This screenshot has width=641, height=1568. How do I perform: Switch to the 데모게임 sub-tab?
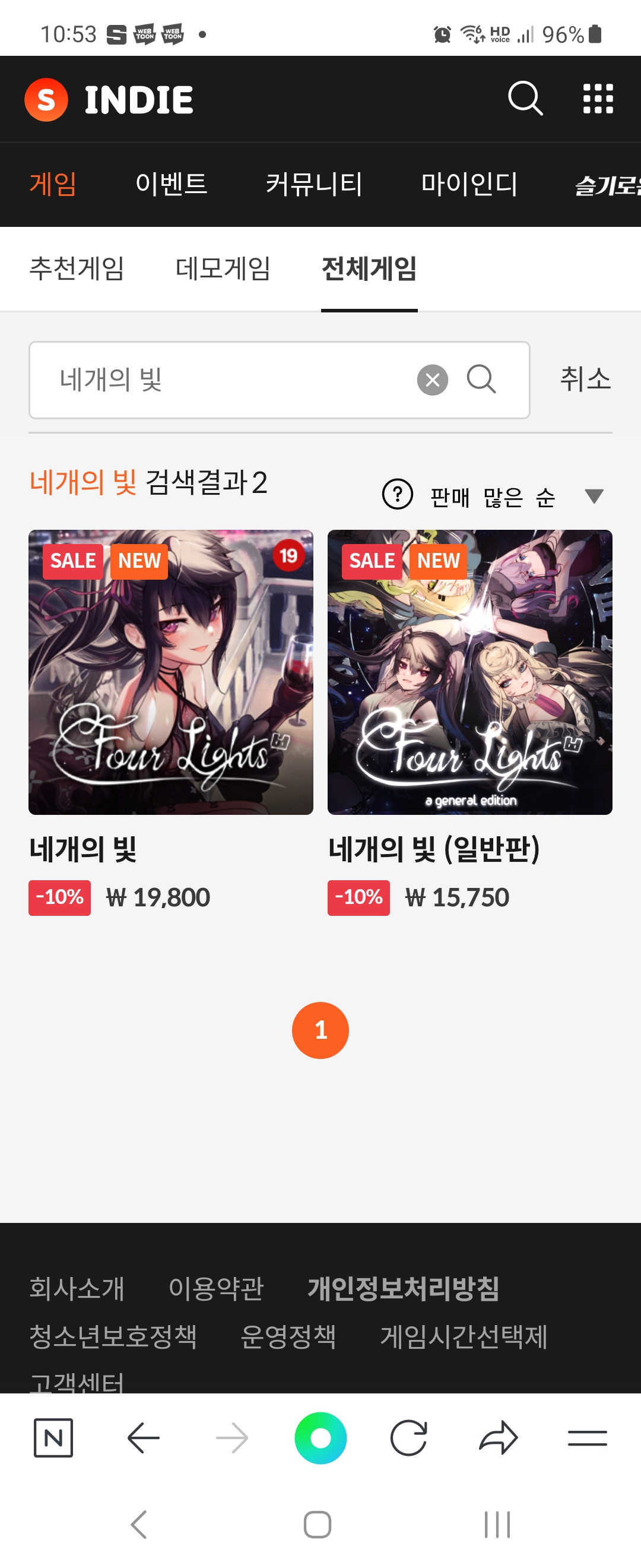[x=223, y=268]
